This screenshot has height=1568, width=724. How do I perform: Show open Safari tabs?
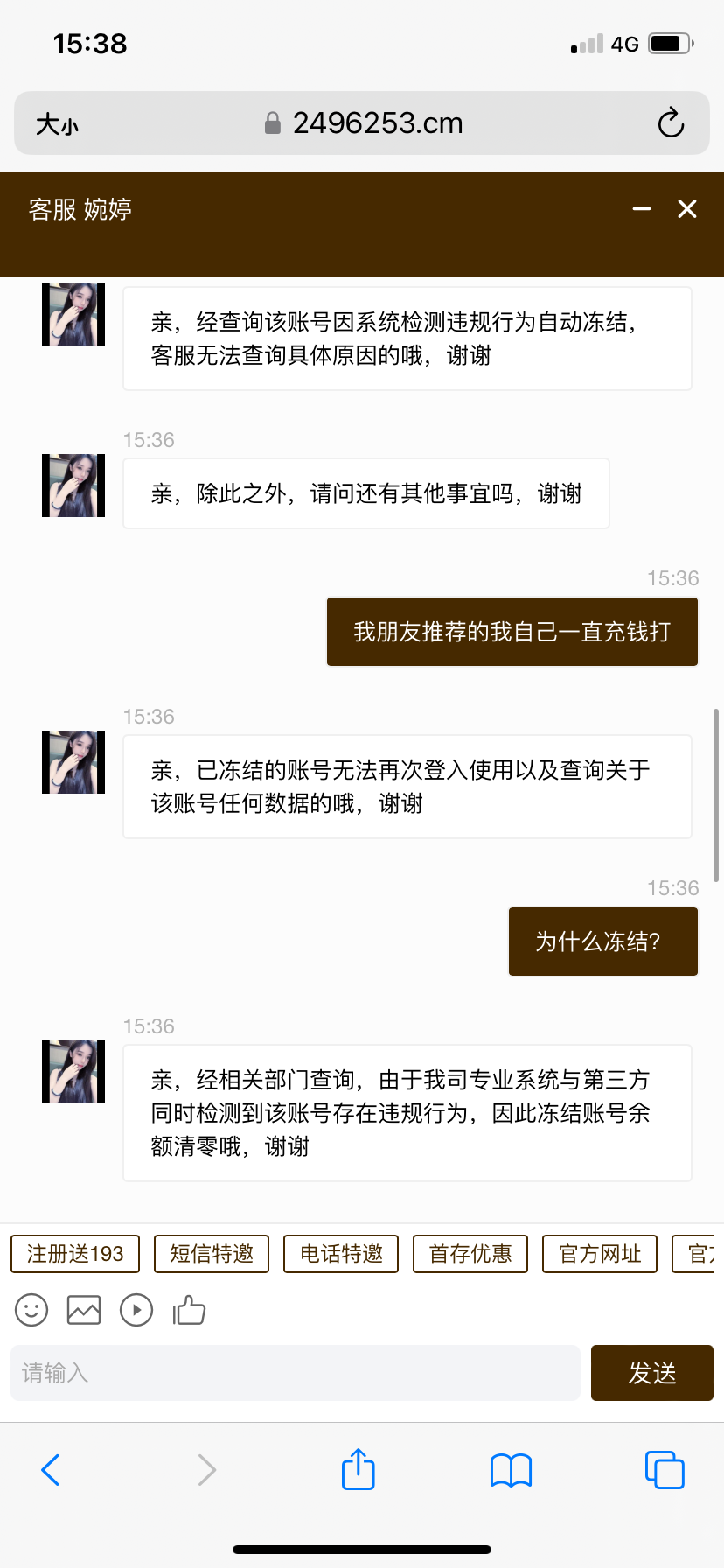(x=665, y=1470)
